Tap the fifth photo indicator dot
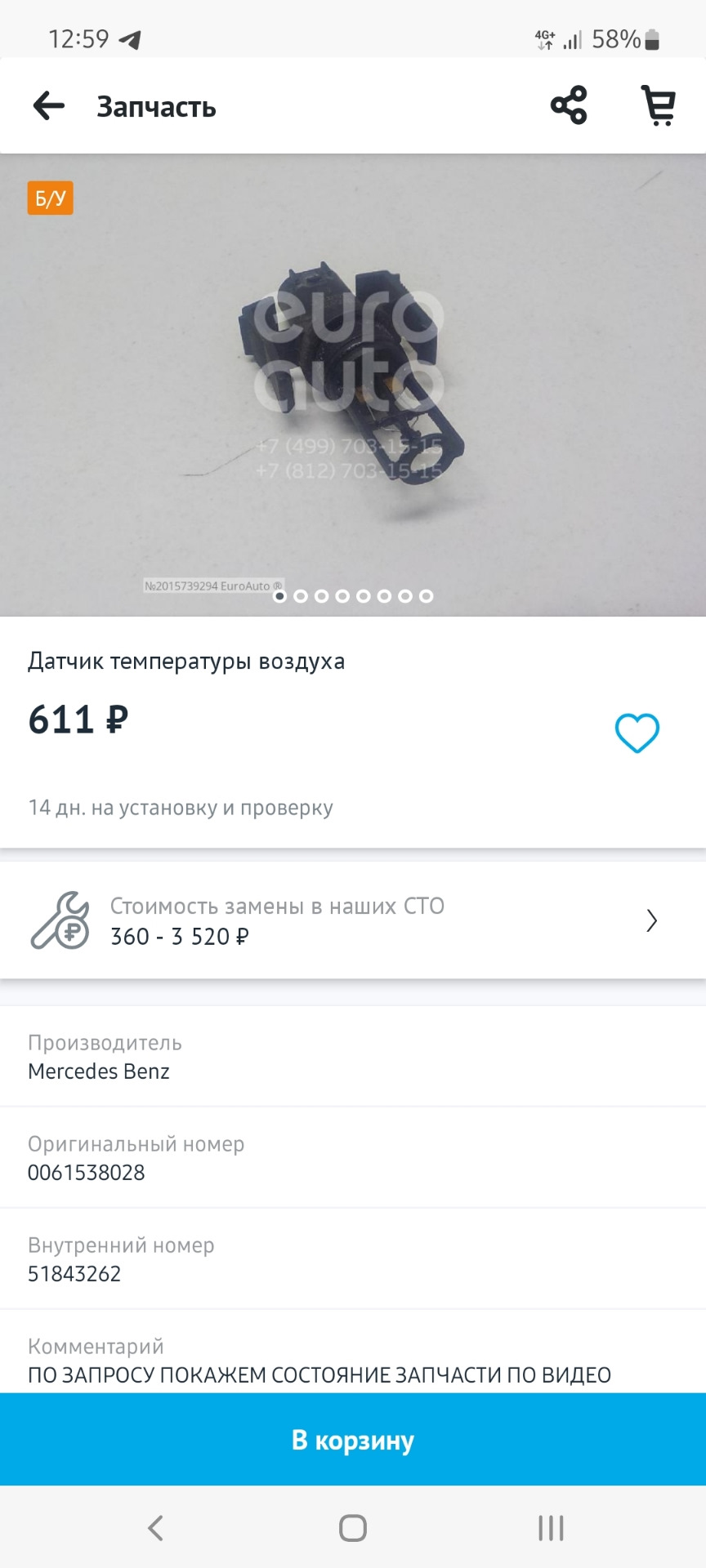This screenshot has width=706, height=1568. (x=363, y=597)
